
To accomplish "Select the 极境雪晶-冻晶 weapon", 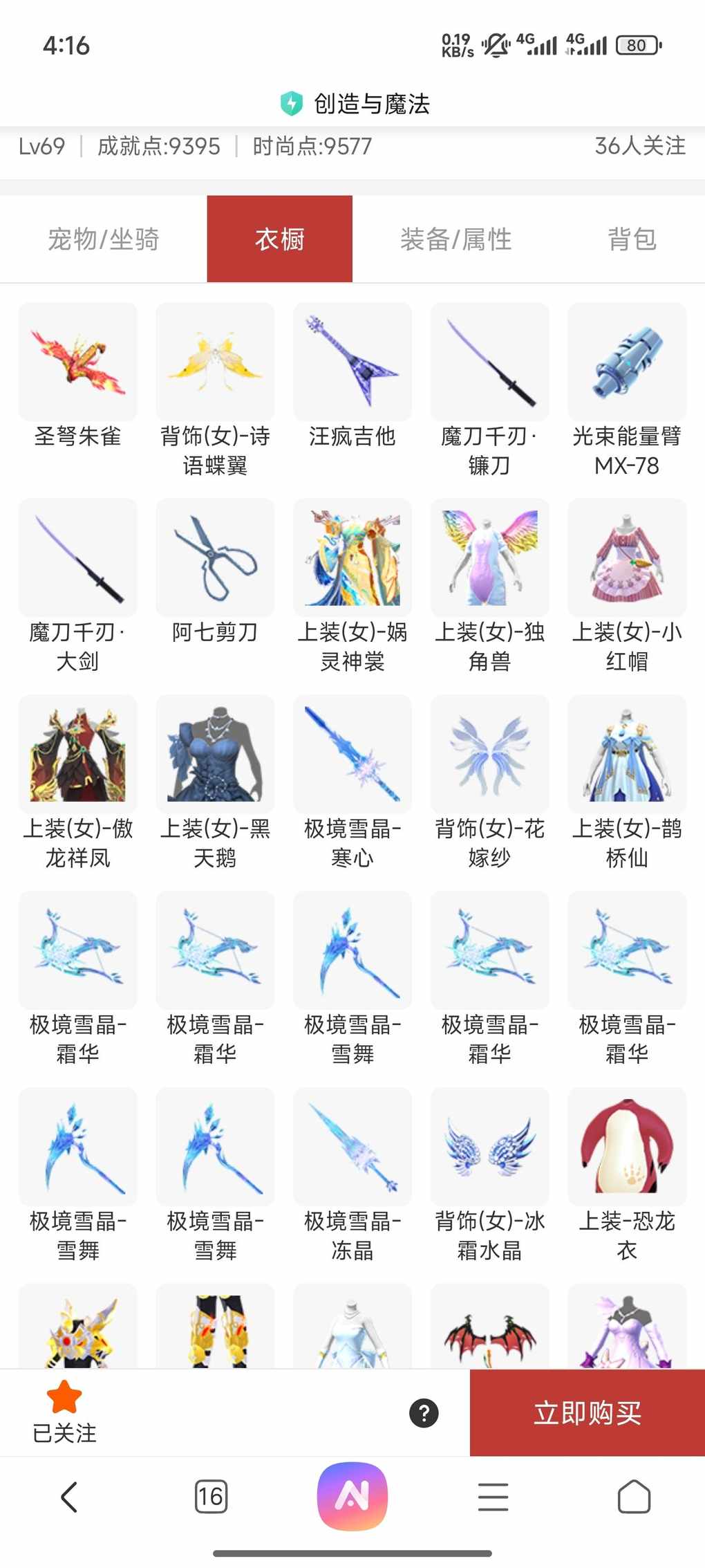I will coord(352,1147).
